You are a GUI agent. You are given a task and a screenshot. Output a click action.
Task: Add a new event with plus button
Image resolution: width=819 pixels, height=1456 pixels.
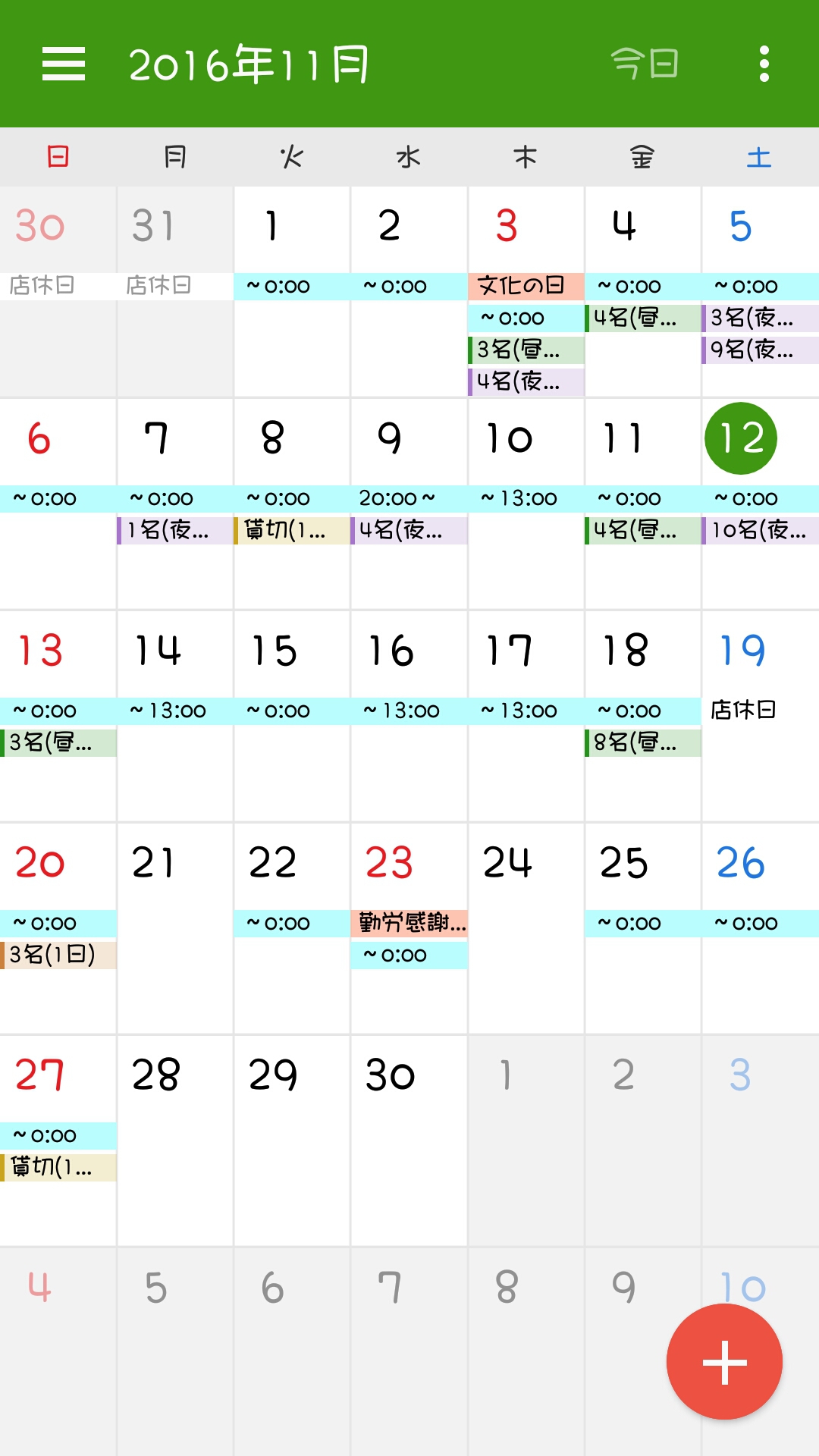coord(724,1362)
